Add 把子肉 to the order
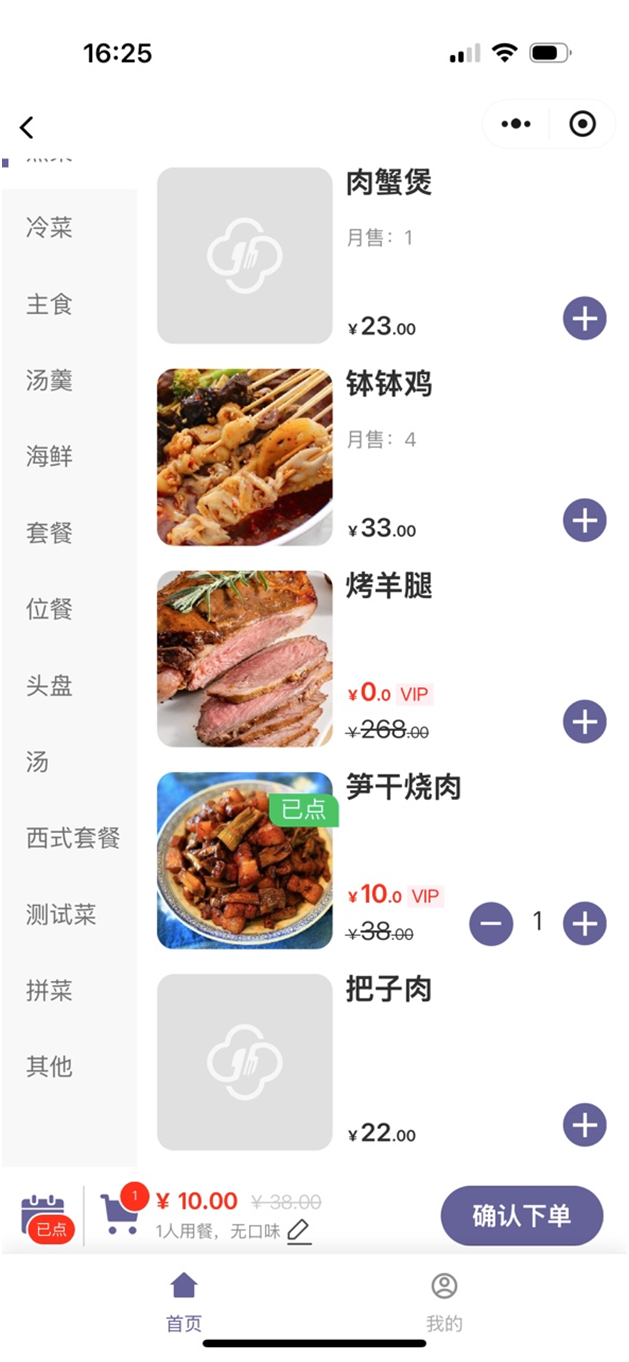629x1362 pixels. click(x=585, y=1125)
